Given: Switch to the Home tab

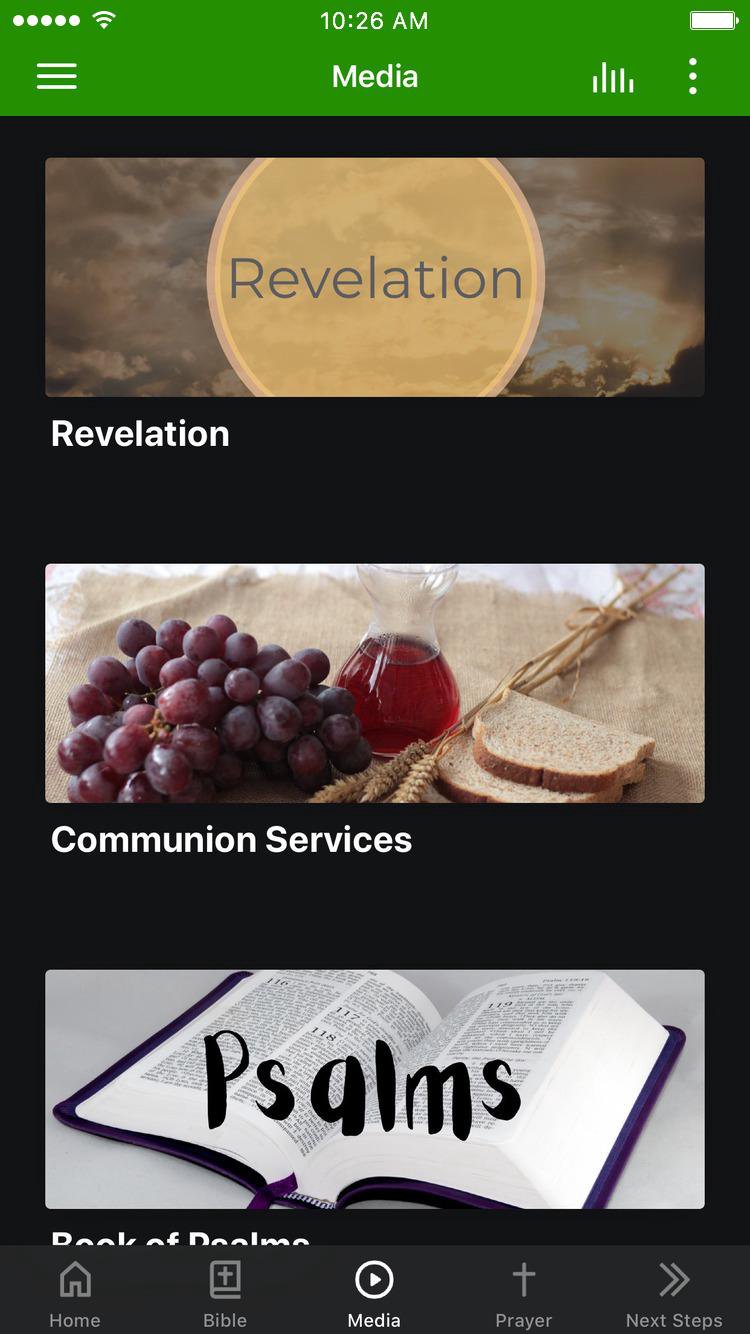Looking at the screenshot, I should [x=75, y=1294].
